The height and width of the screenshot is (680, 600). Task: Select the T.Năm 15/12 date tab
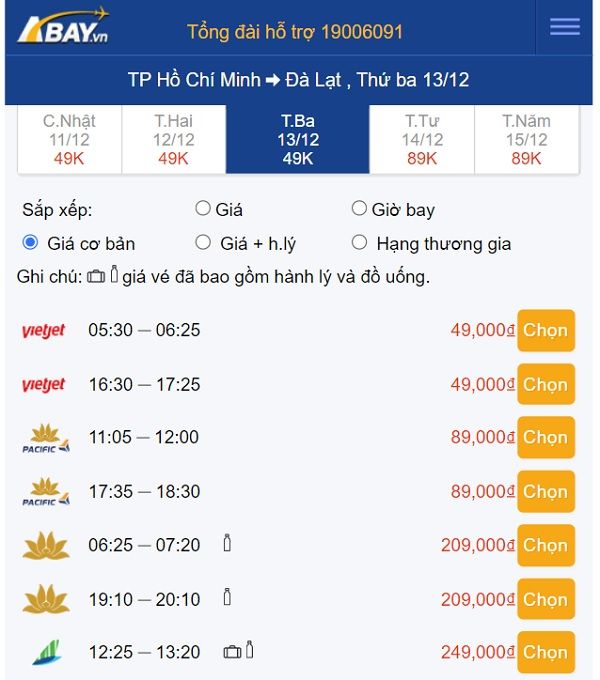527,140
